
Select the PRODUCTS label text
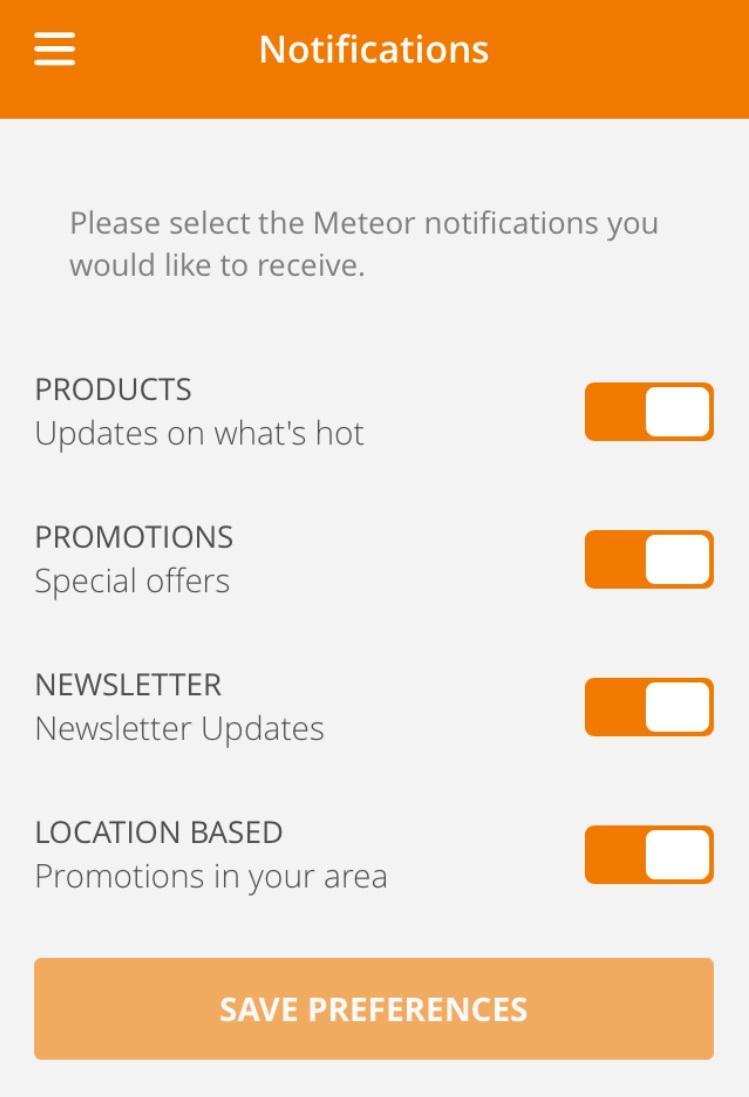[x=113, y=389]
